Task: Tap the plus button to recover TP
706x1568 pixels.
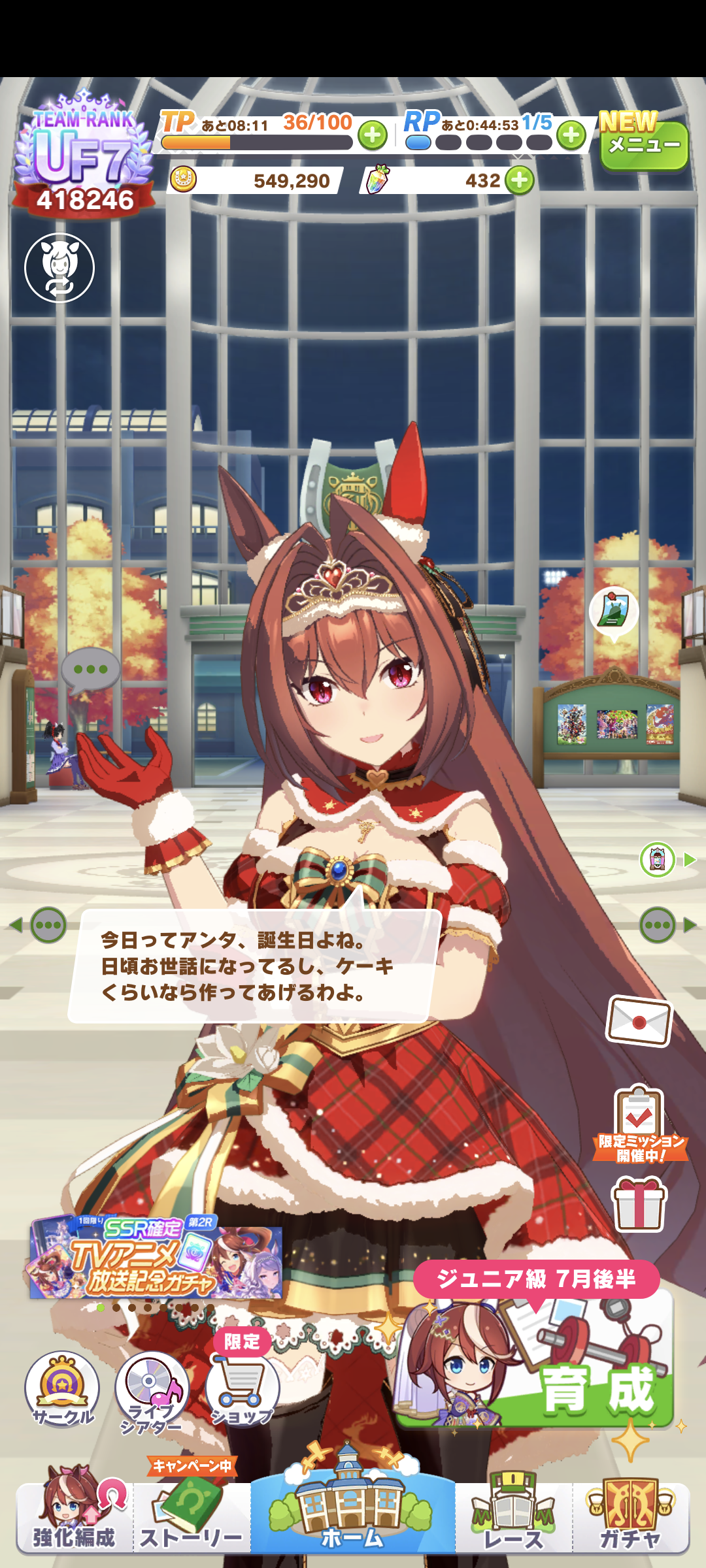Action: [373, 135]
